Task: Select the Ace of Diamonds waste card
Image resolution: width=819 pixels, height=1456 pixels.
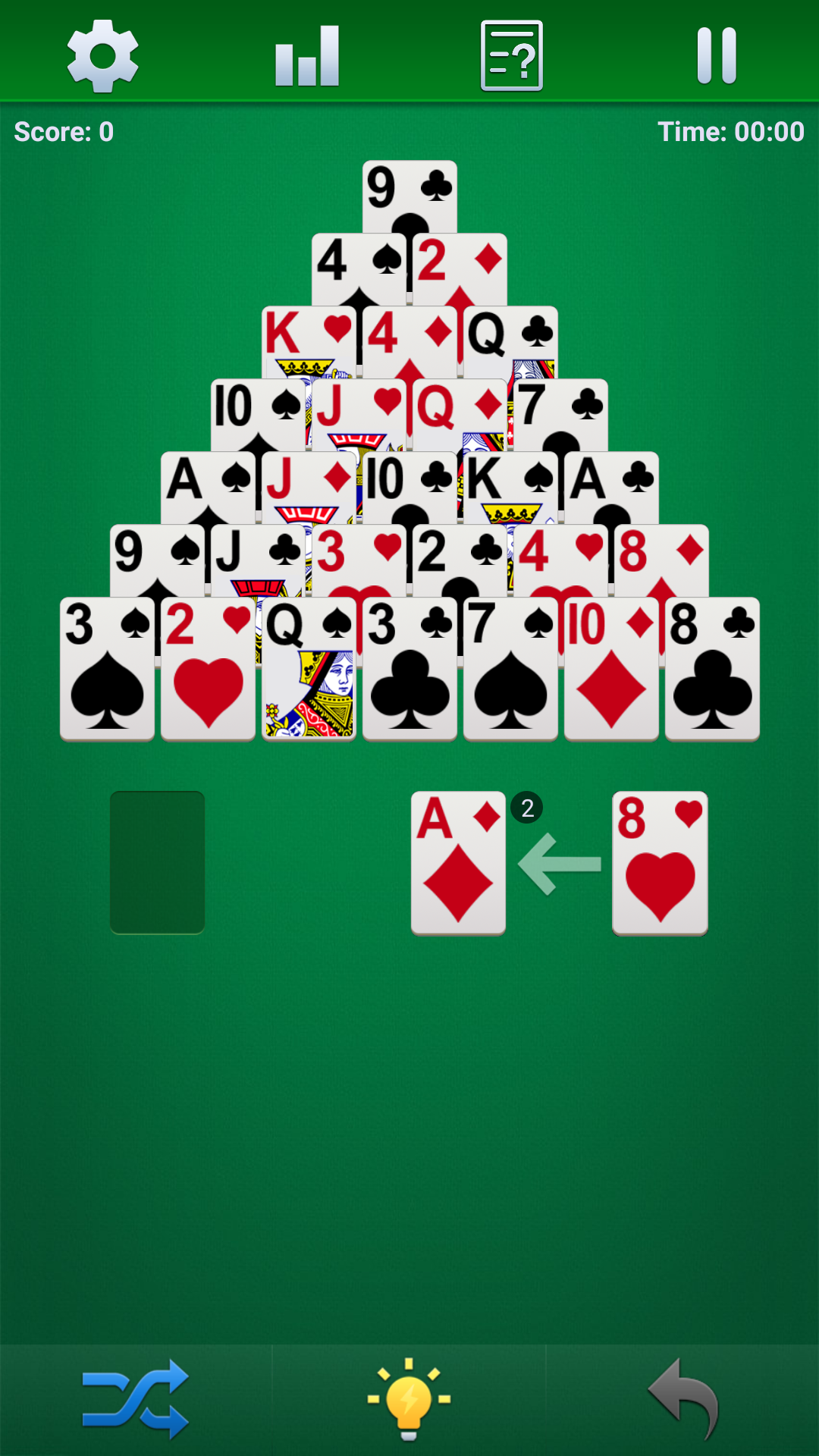Action: (x=459, y=861)
